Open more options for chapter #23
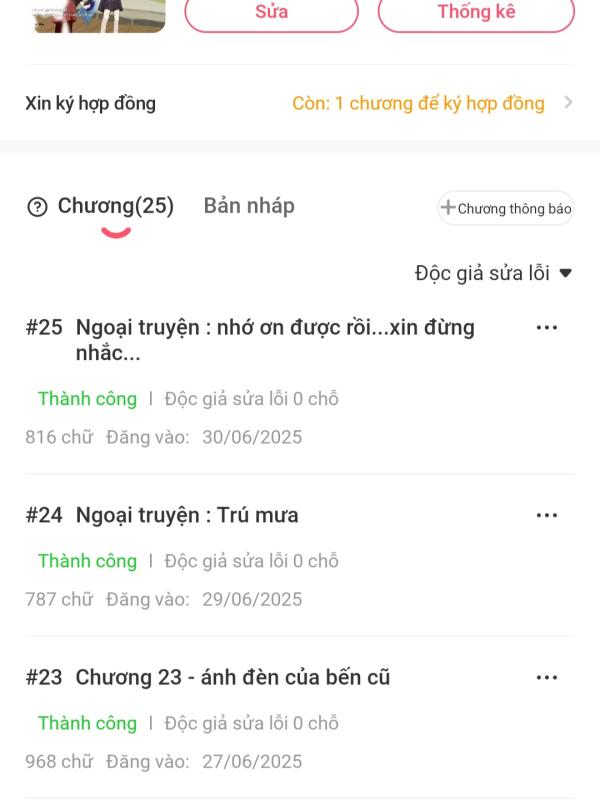600x800 pixels. [546, 677]
